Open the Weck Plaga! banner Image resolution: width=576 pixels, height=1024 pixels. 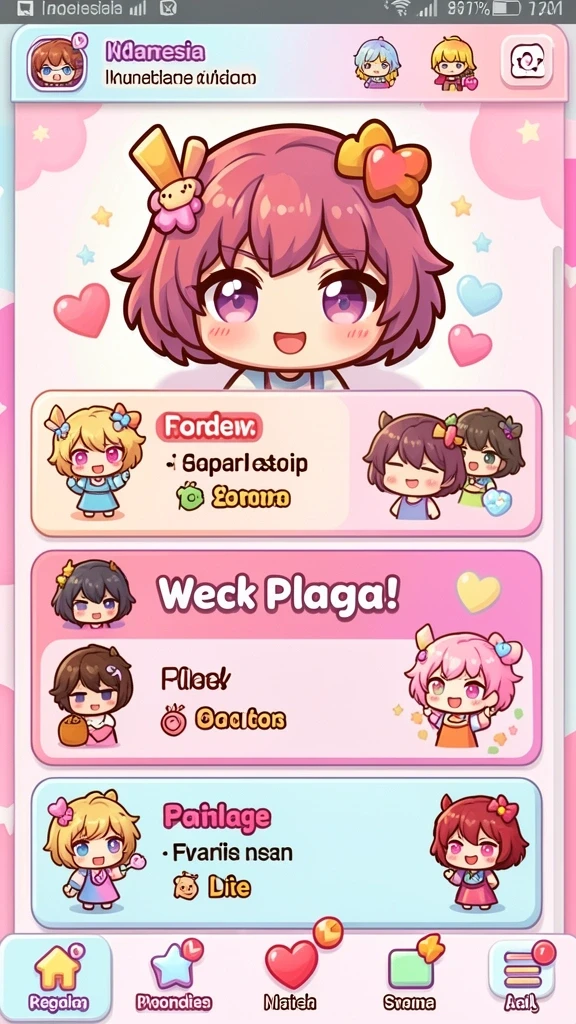pyautogui.click(x=286, y=594)
